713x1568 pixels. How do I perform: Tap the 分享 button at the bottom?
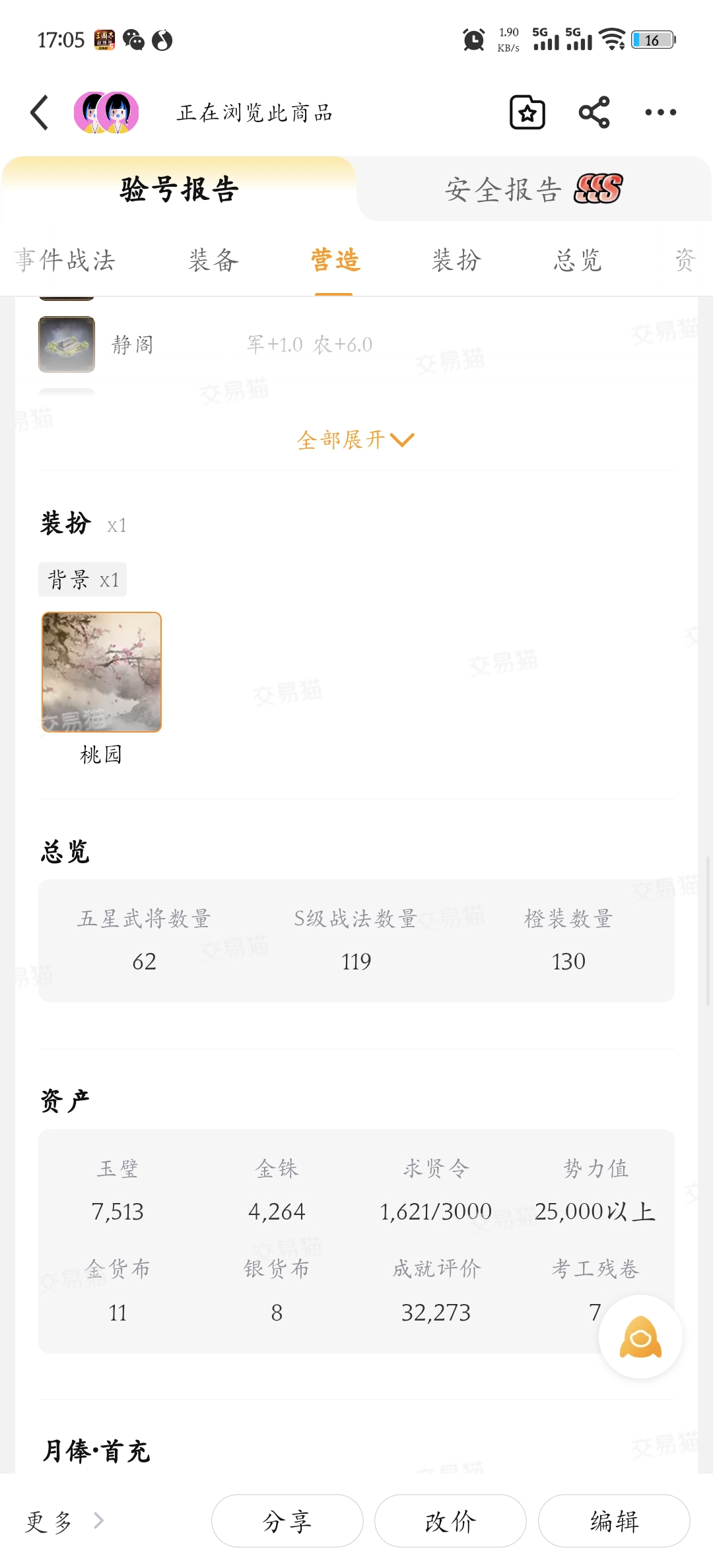pyautogui.click(x=287, y=1521)
